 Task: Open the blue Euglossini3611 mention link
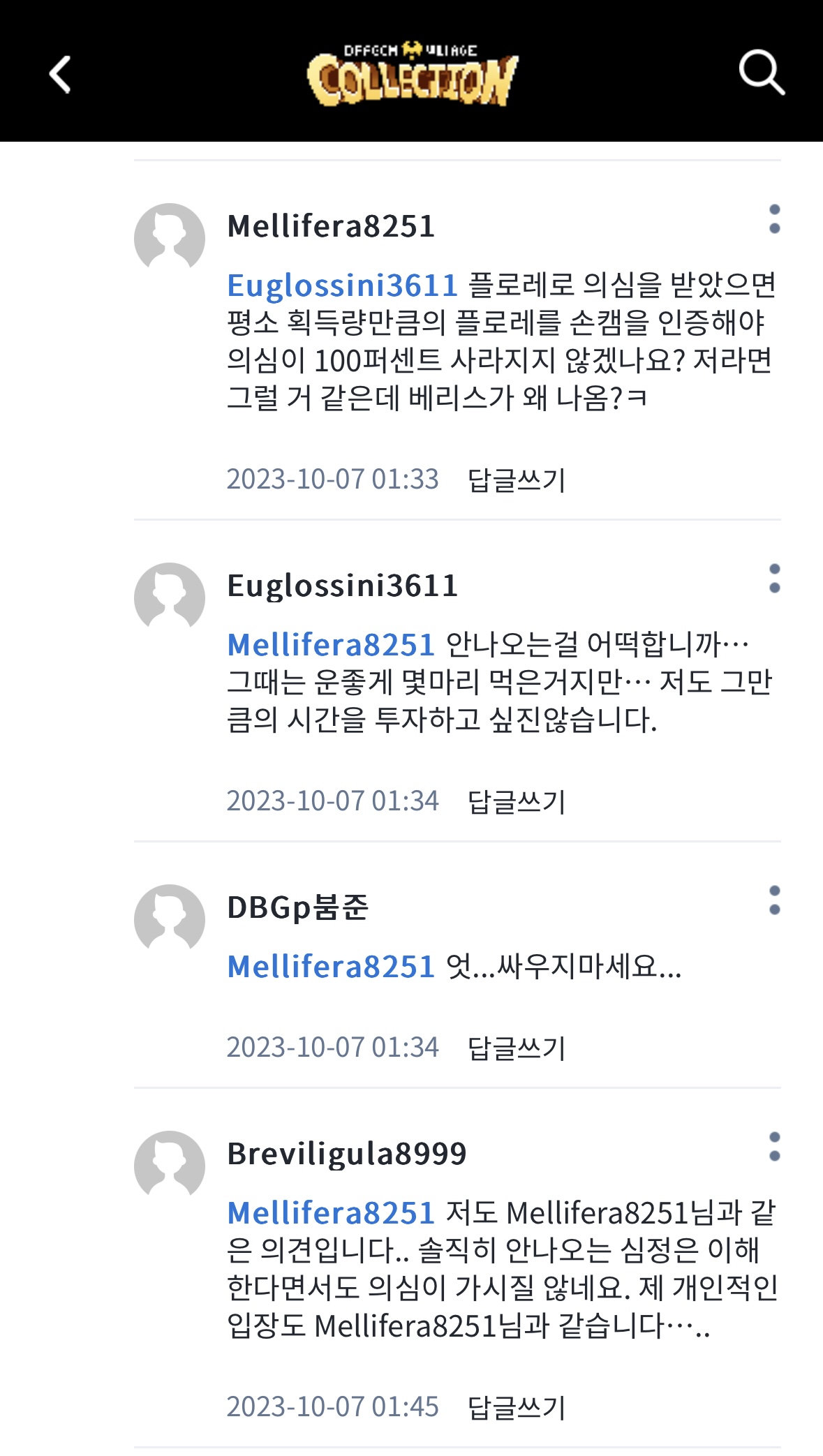(x=342, y=285)
